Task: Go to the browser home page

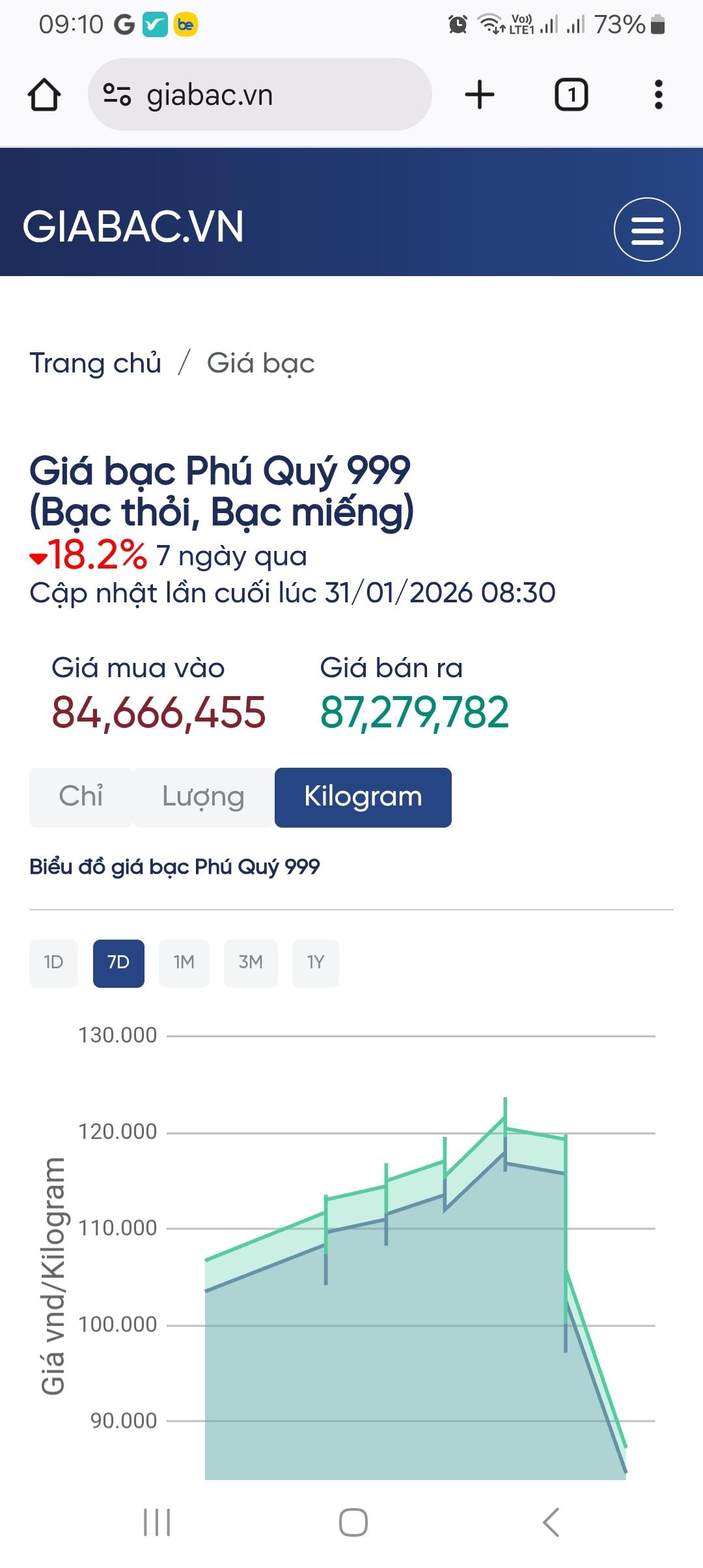Action: 44,95
